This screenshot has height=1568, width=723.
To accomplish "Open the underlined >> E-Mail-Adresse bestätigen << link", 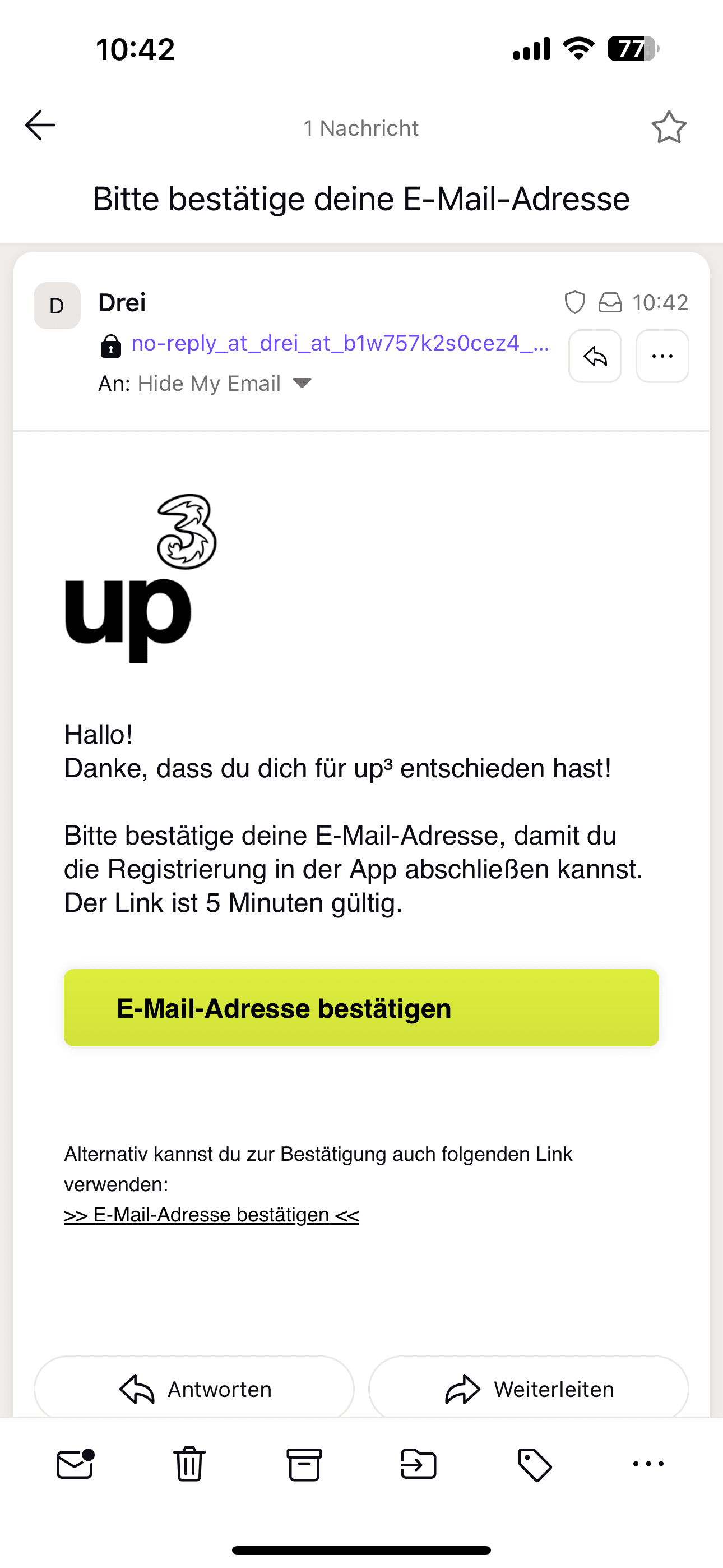I will pos(211,1215).
